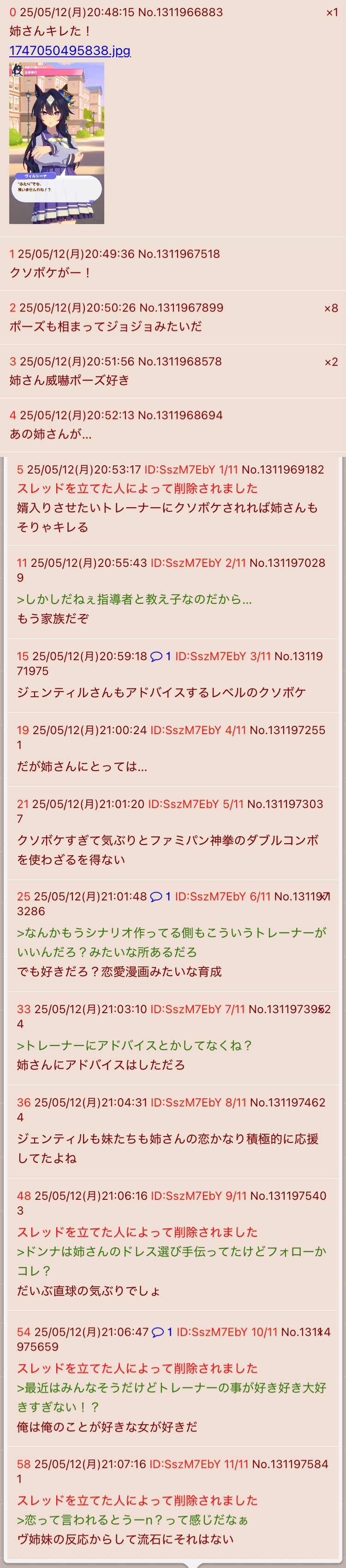Open post No.1311967518

click(179, 254)
